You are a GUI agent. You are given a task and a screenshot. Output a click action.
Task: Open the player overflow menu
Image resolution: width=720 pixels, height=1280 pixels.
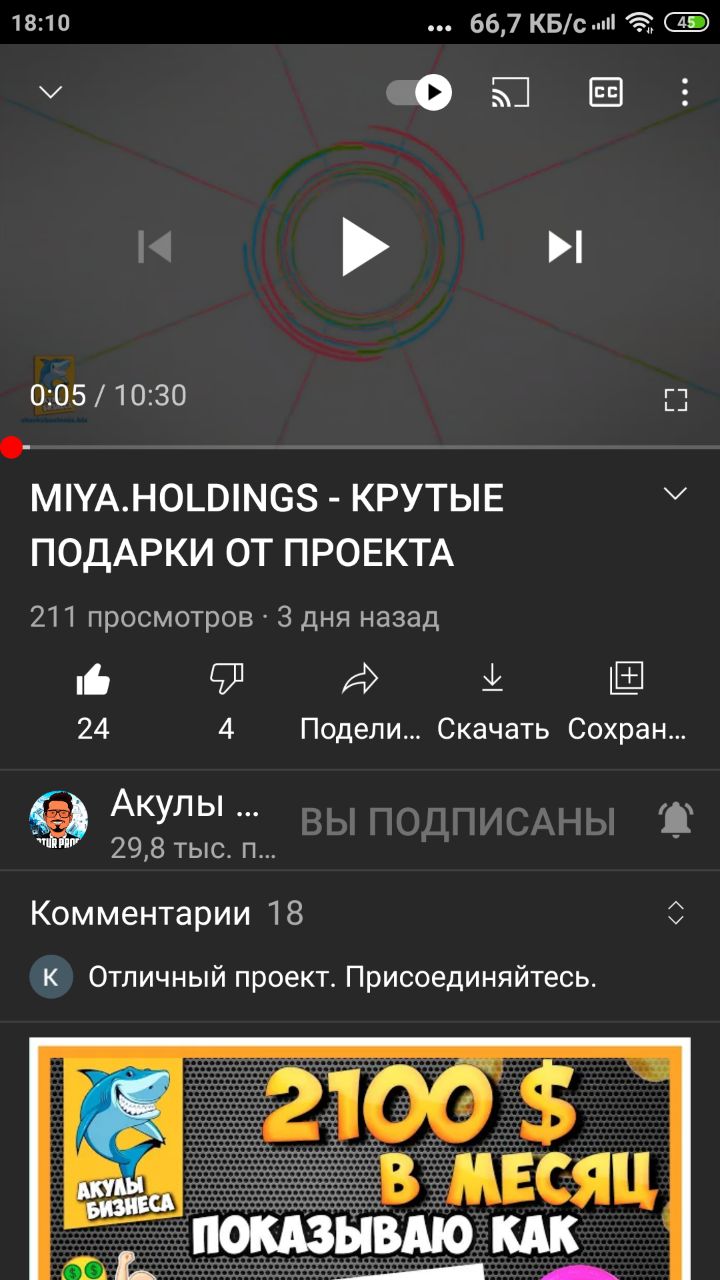[x=684, y=93]
